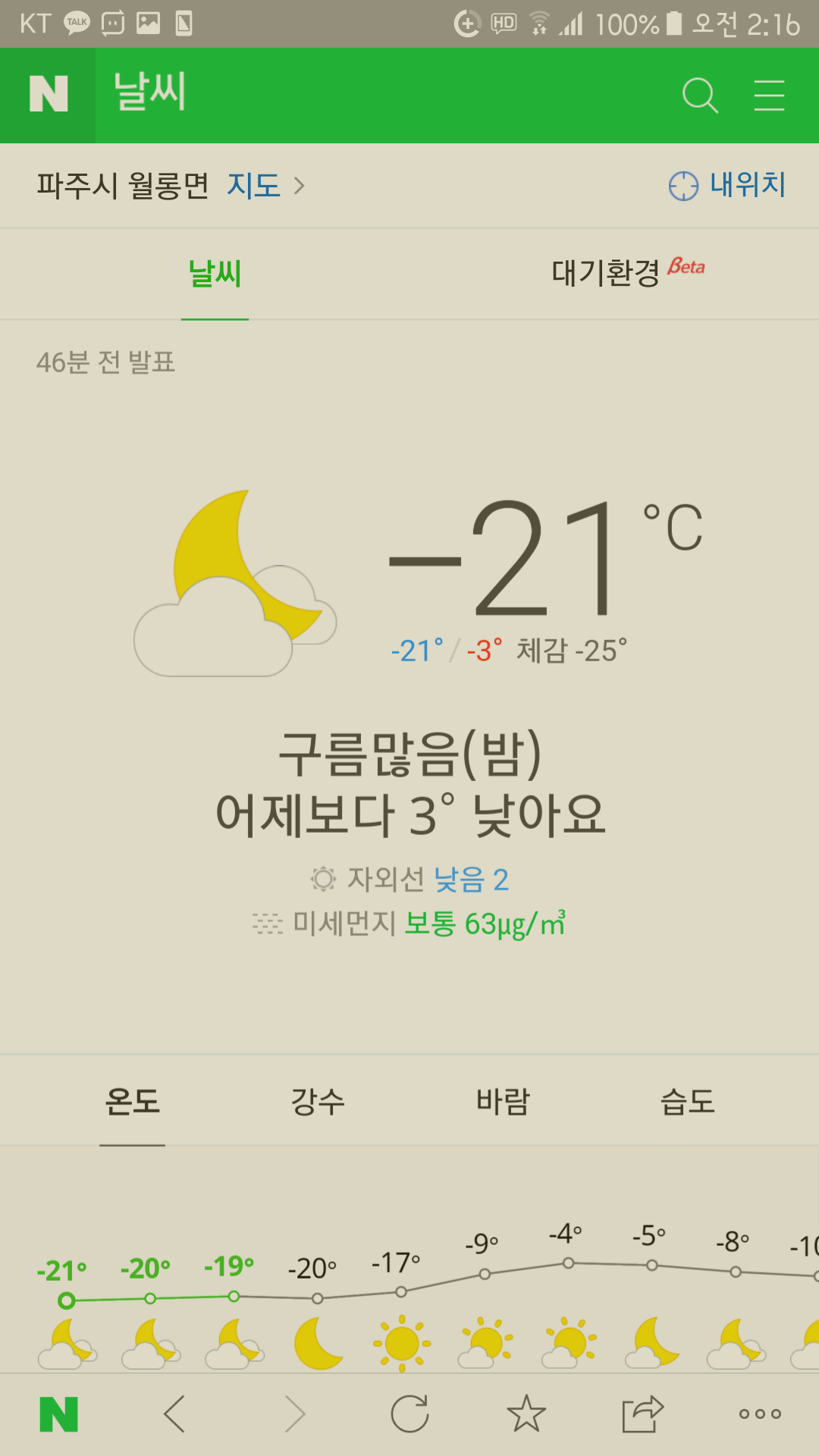Bookmark this page with the star
The image size is (819, 1456).
point(526,1414)
